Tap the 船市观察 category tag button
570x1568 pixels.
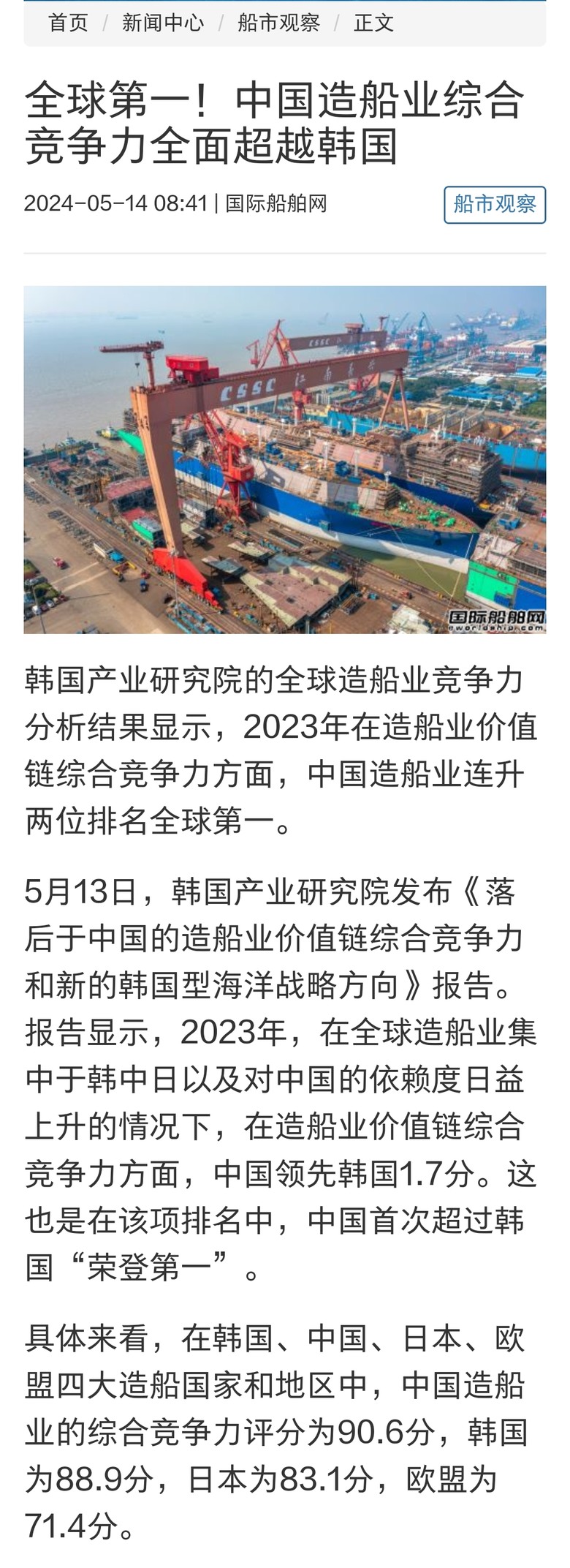click(495, 204)
